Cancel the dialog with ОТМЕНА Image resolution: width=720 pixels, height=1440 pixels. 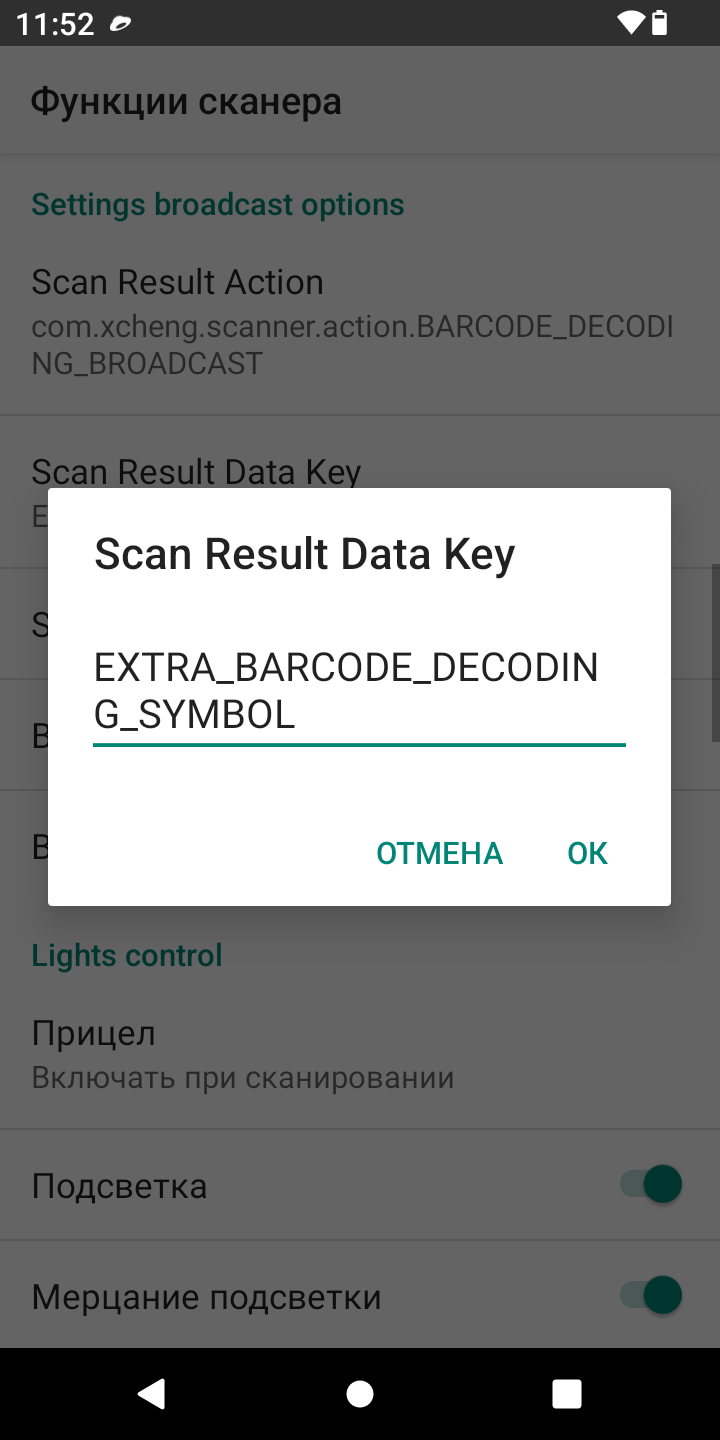click(x=439, y=853)
